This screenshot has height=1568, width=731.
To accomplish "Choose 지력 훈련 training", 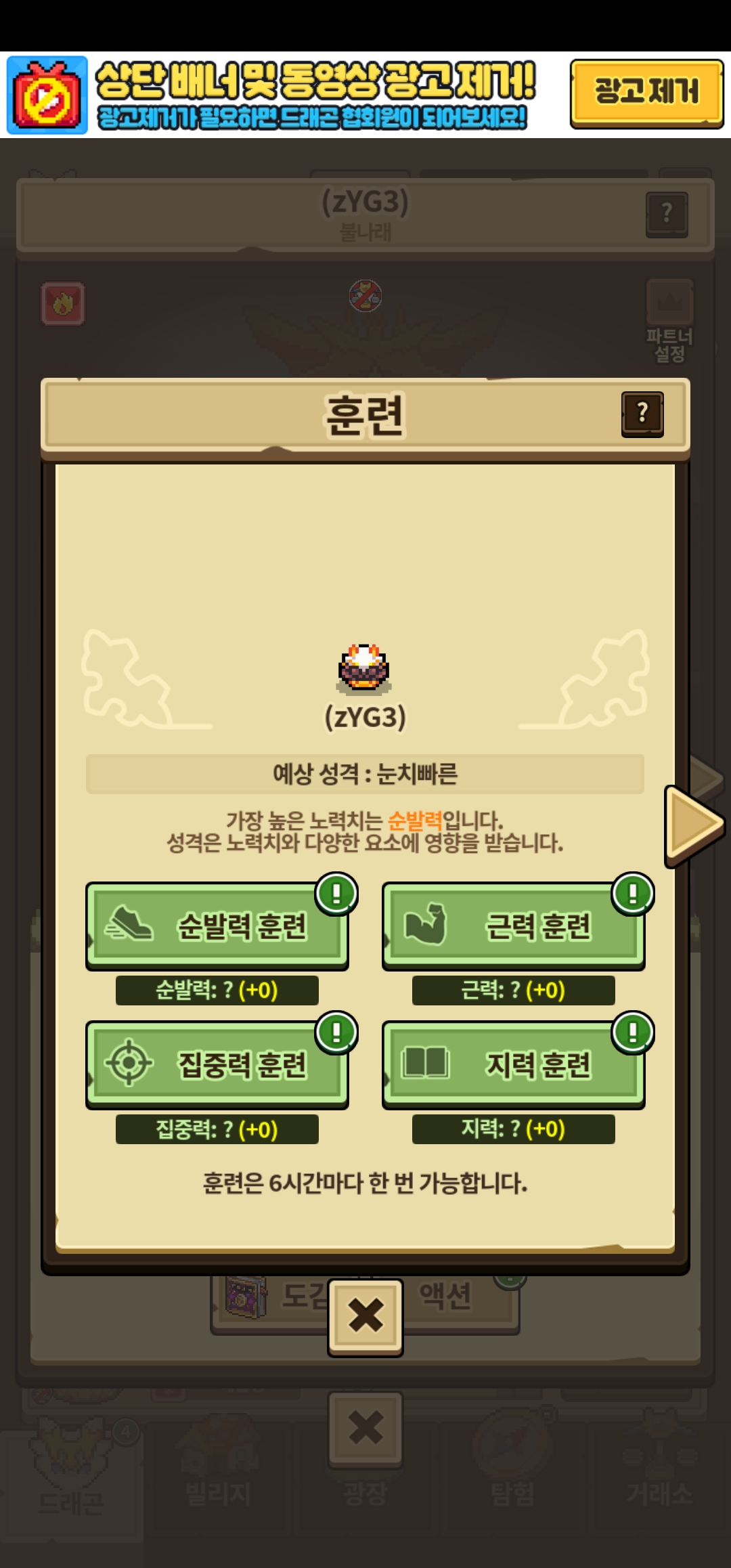I will point(514,1065).
